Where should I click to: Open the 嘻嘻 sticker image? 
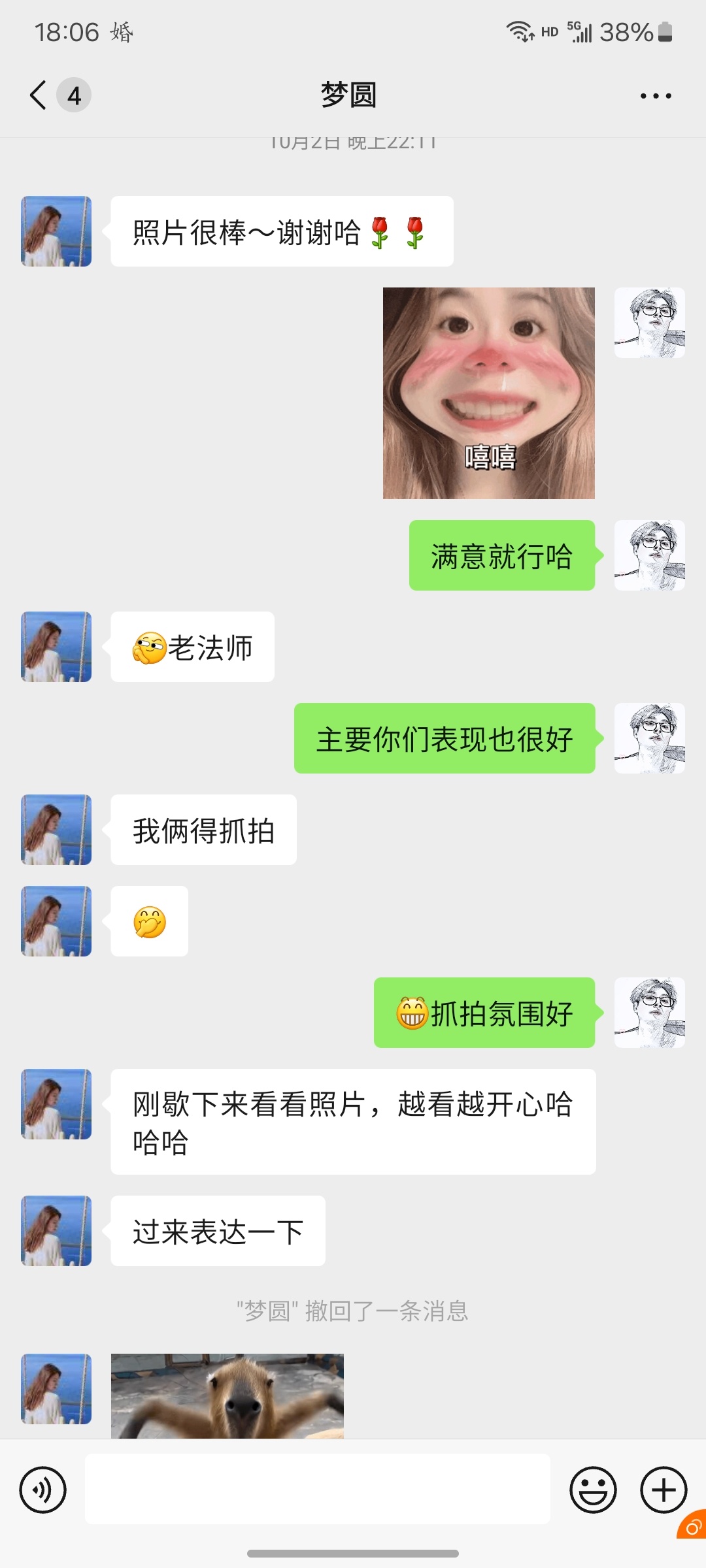coord(488,393)
